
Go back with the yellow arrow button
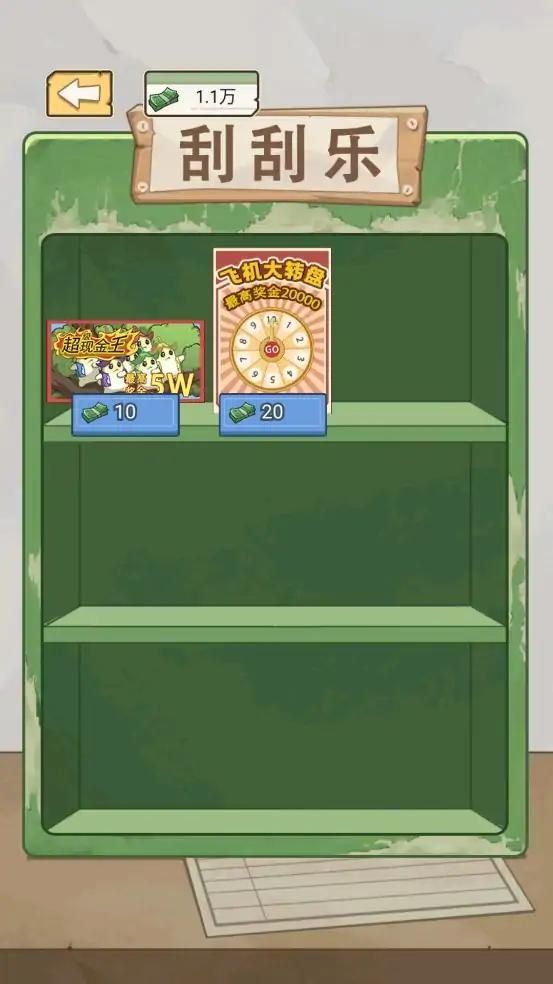[x=80, y=94]
